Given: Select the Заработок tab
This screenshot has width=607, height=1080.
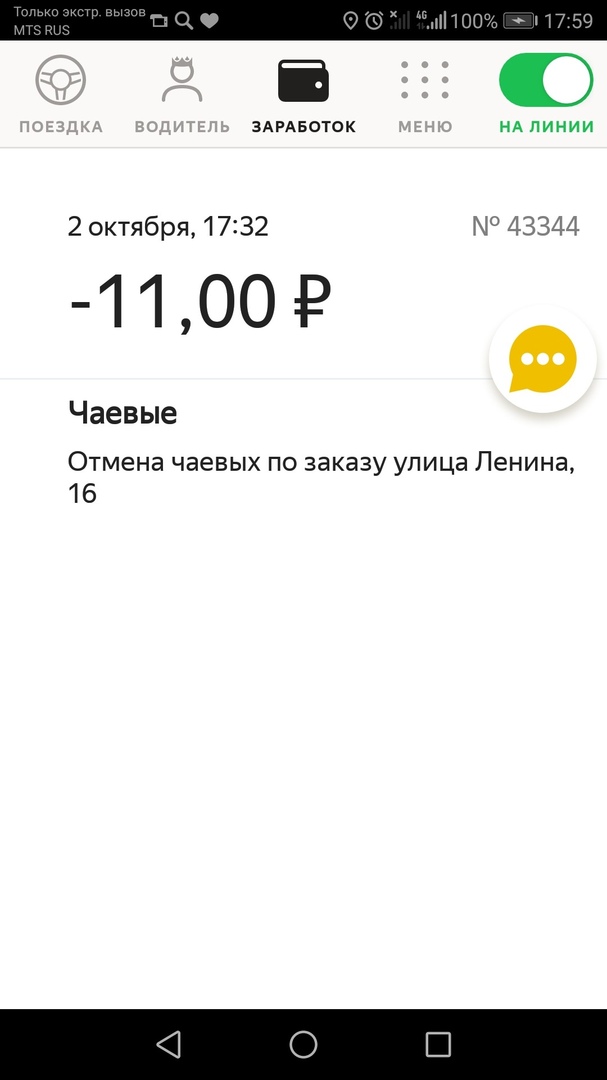Looking at the screenshot, I should [303, 95].
